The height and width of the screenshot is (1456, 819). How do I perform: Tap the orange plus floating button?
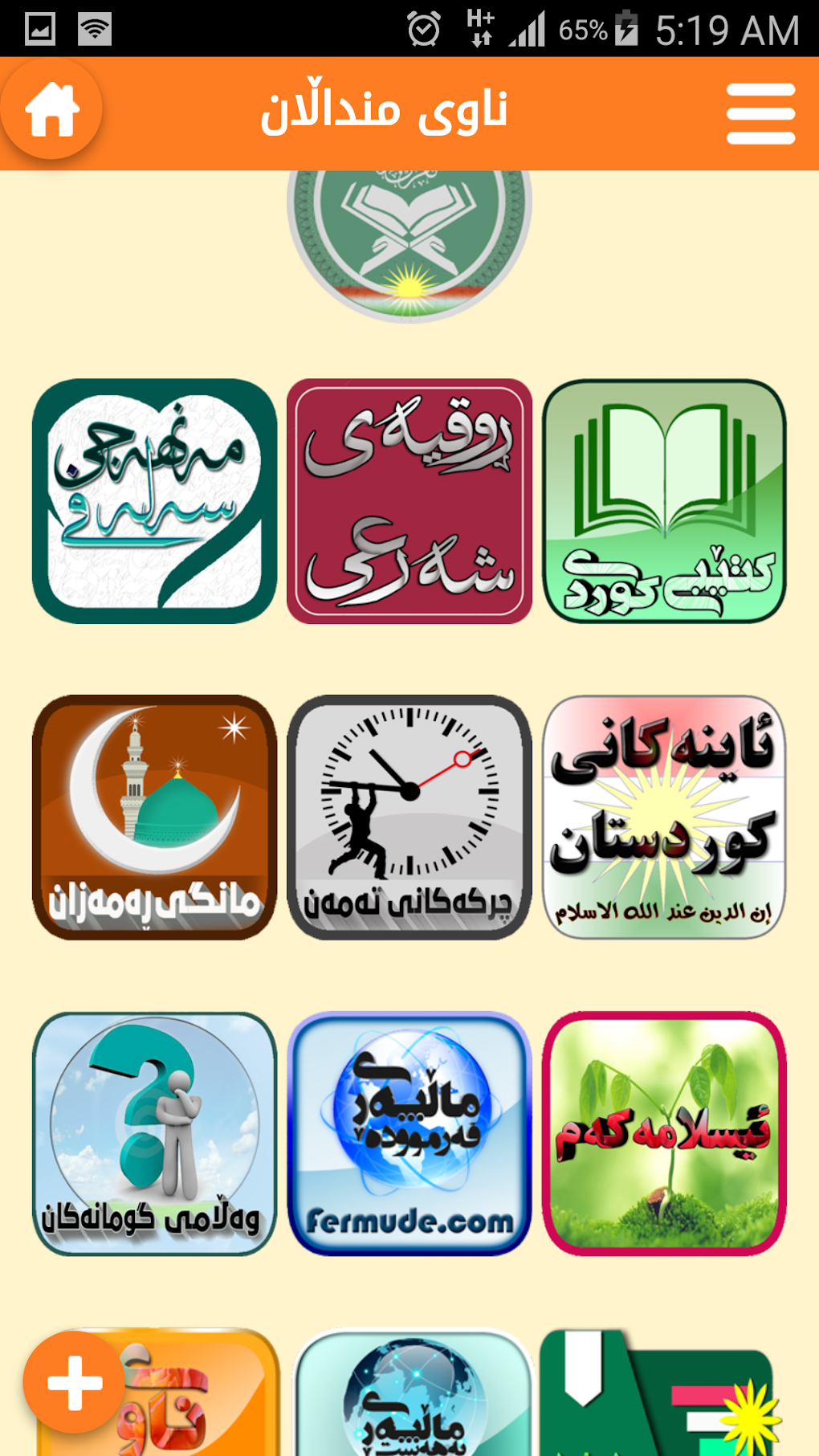coord(75,1382)
